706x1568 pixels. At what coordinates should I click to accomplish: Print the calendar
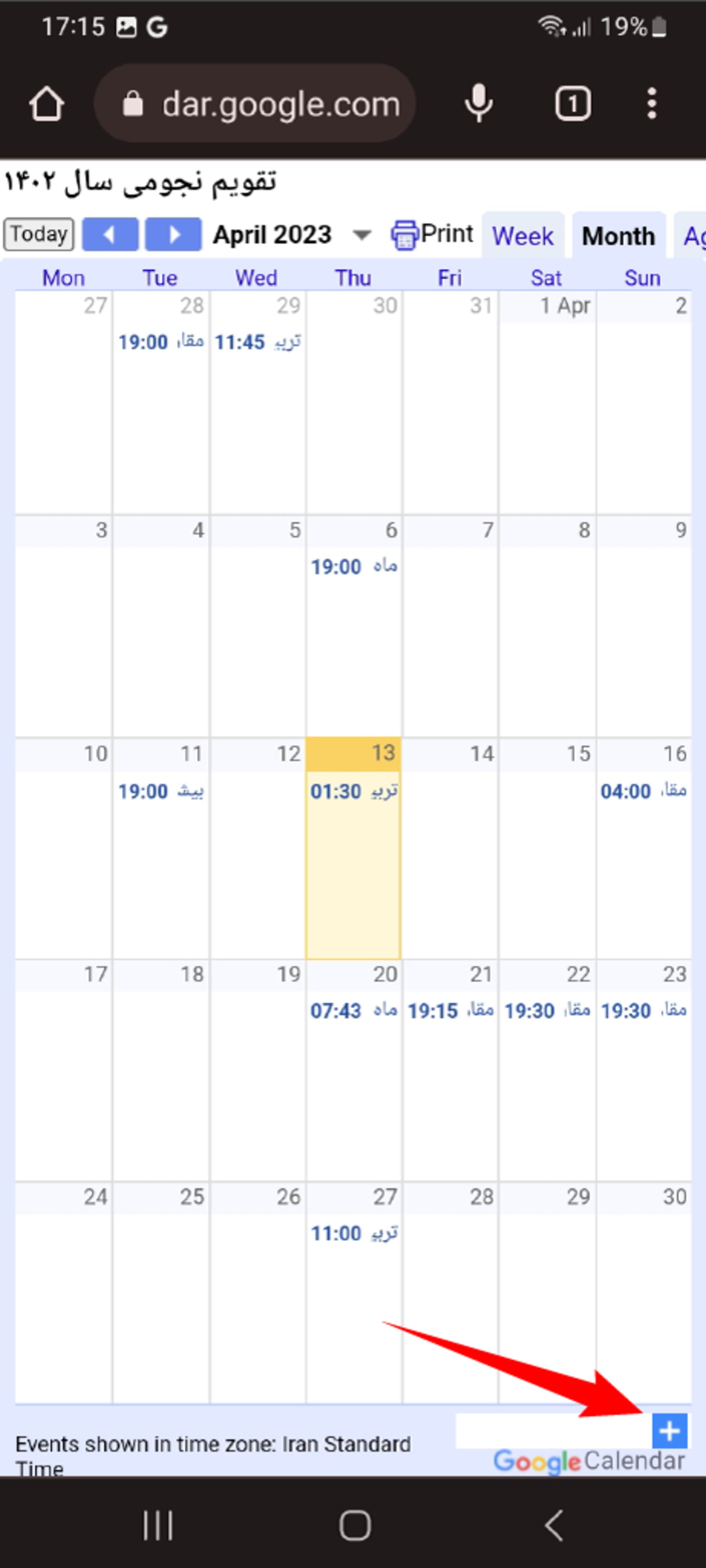click(x=432, y=234)
